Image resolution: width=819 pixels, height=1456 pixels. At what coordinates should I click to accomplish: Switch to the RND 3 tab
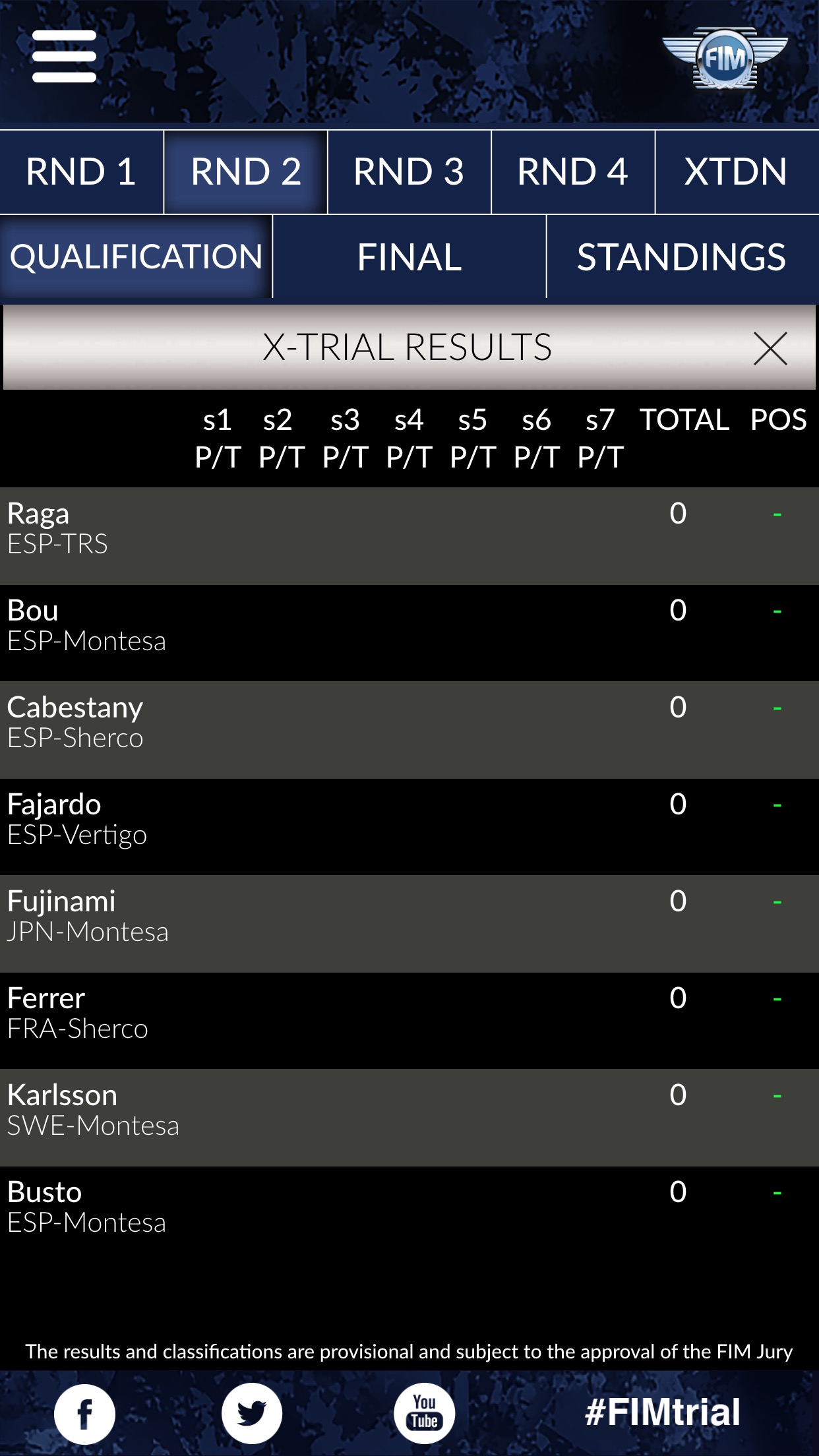point(409,172)
